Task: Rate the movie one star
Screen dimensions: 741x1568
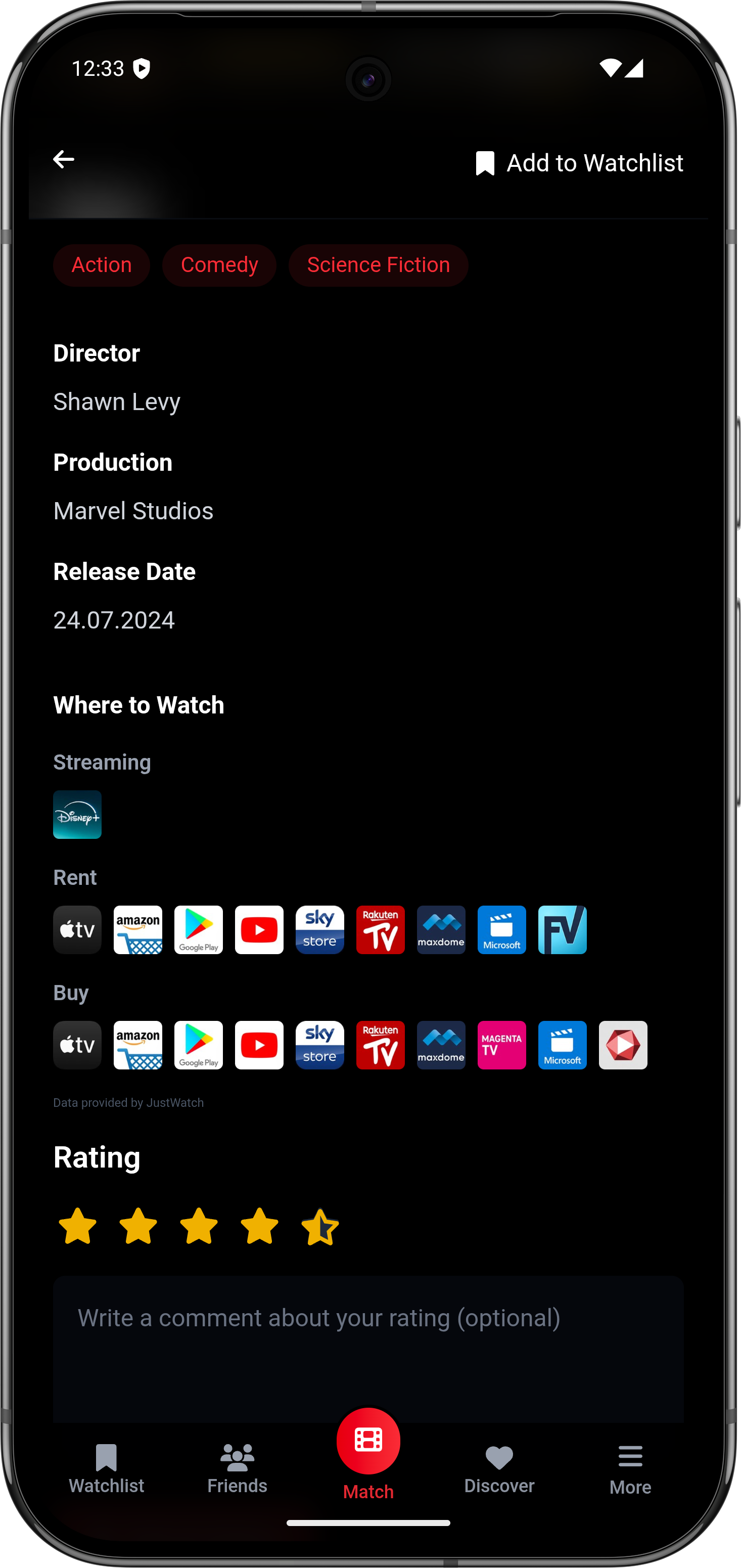Action: click(x=78, y=1226)
